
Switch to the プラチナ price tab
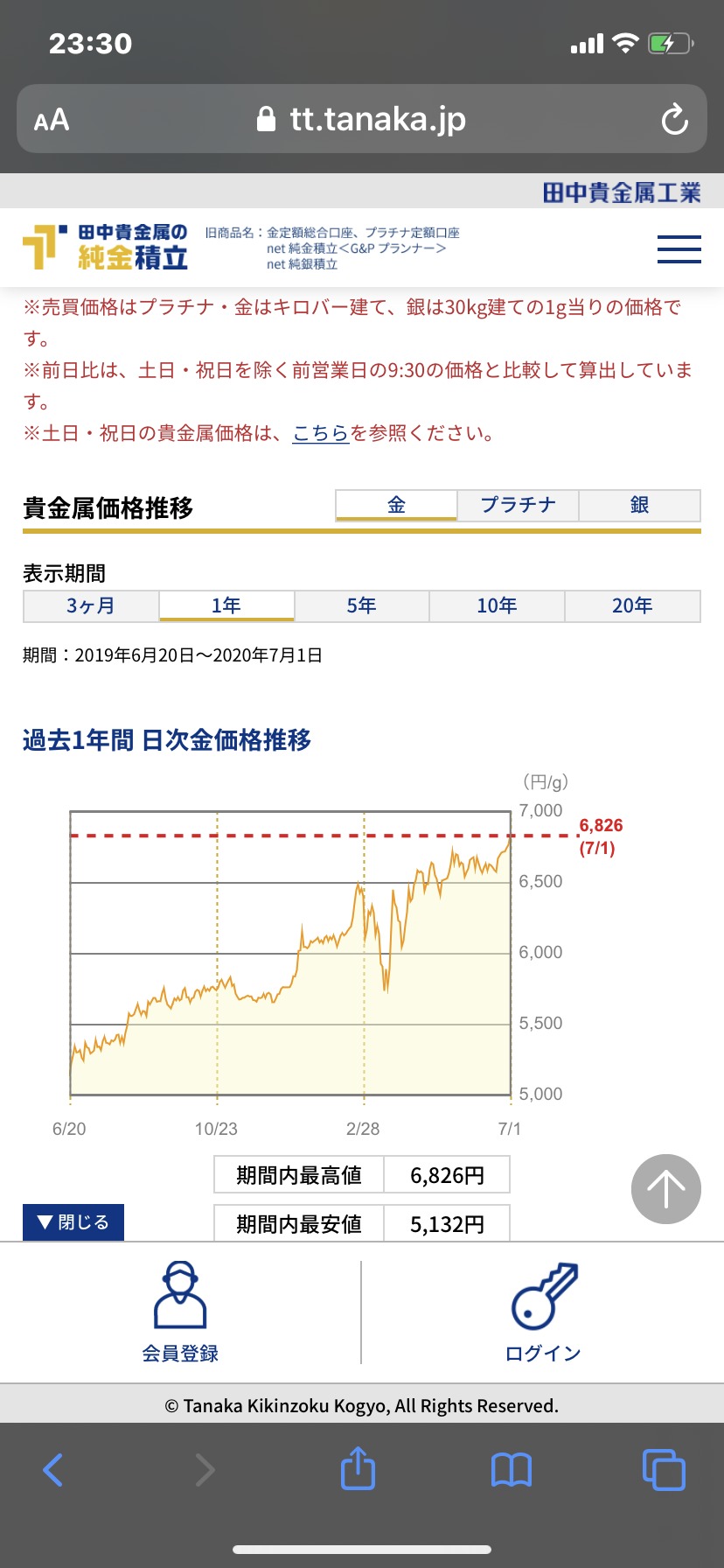click(518, 505)
